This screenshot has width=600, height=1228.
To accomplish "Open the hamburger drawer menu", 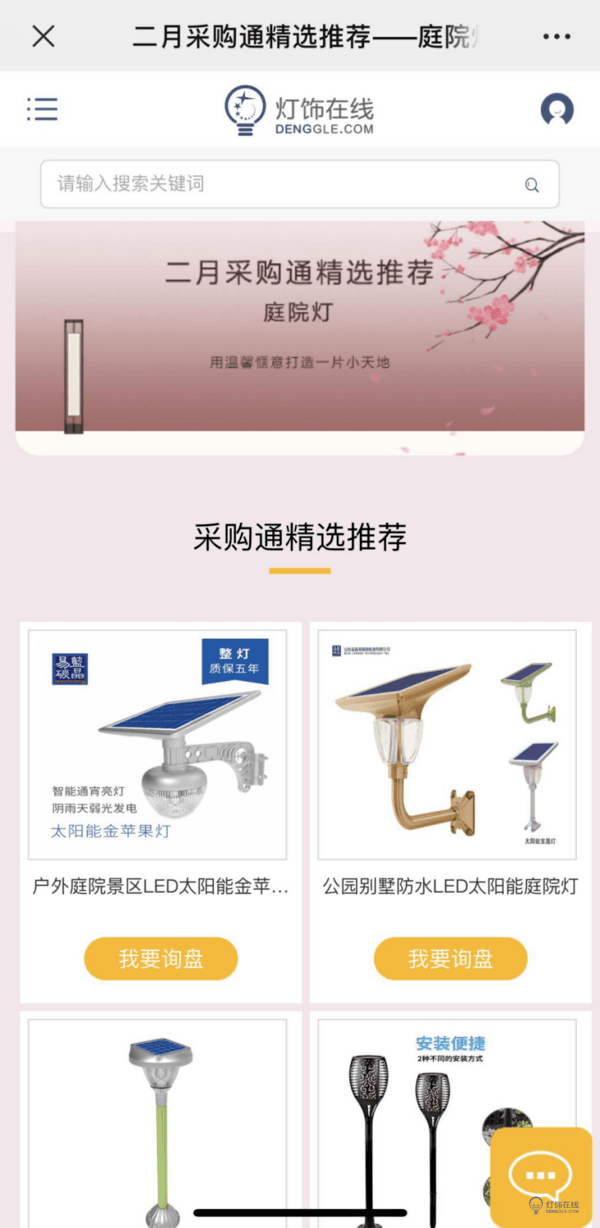I will 42,109.
